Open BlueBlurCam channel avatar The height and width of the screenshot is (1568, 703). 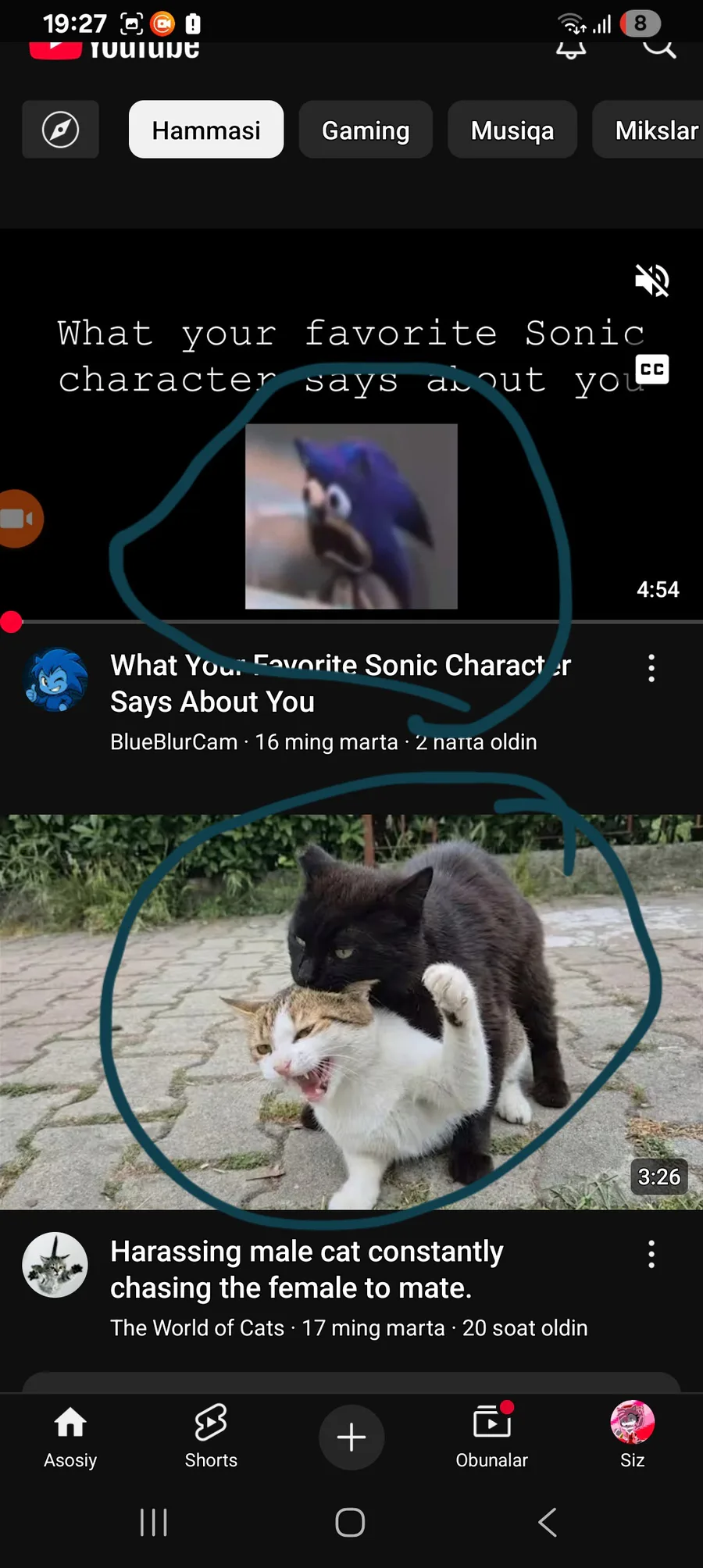click(55, 680)
